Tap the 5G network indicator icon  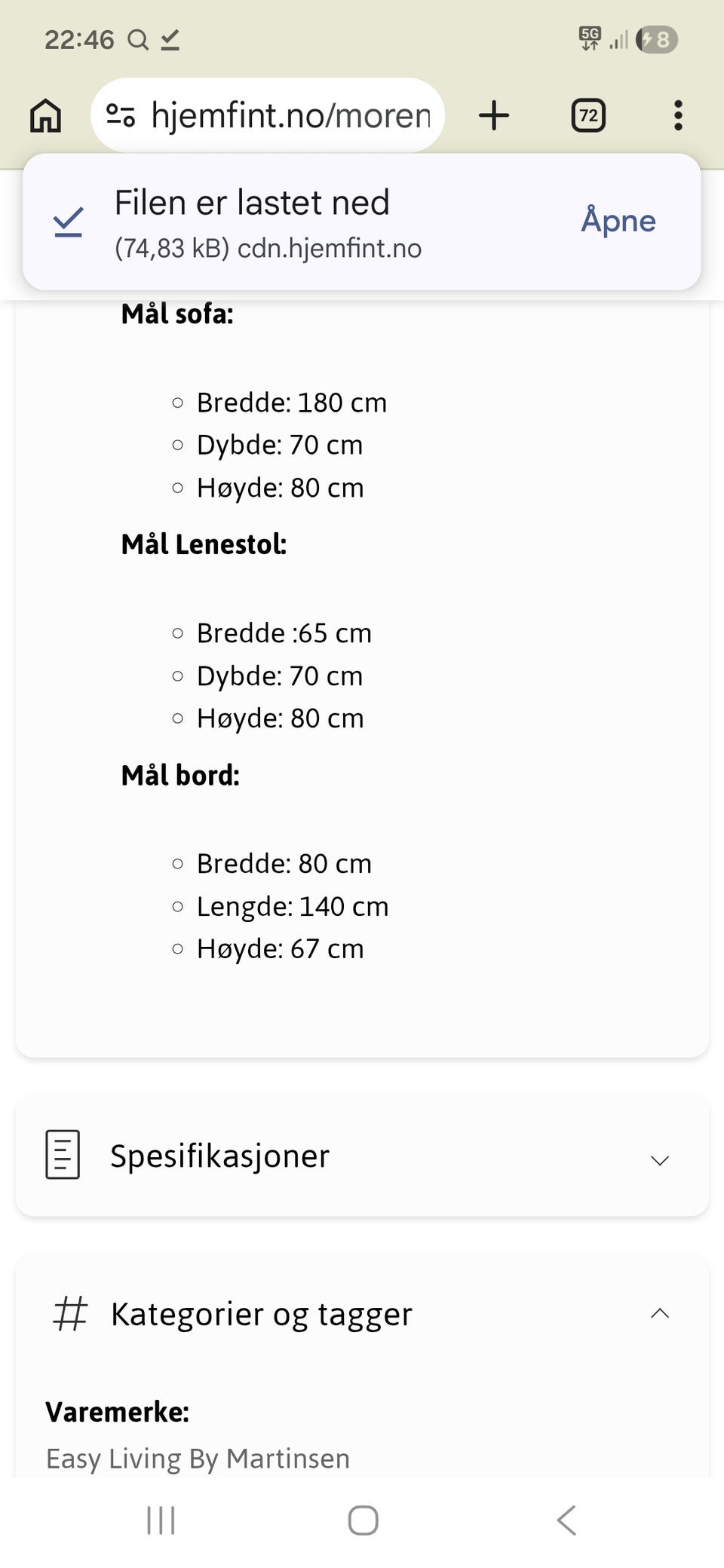591,36
